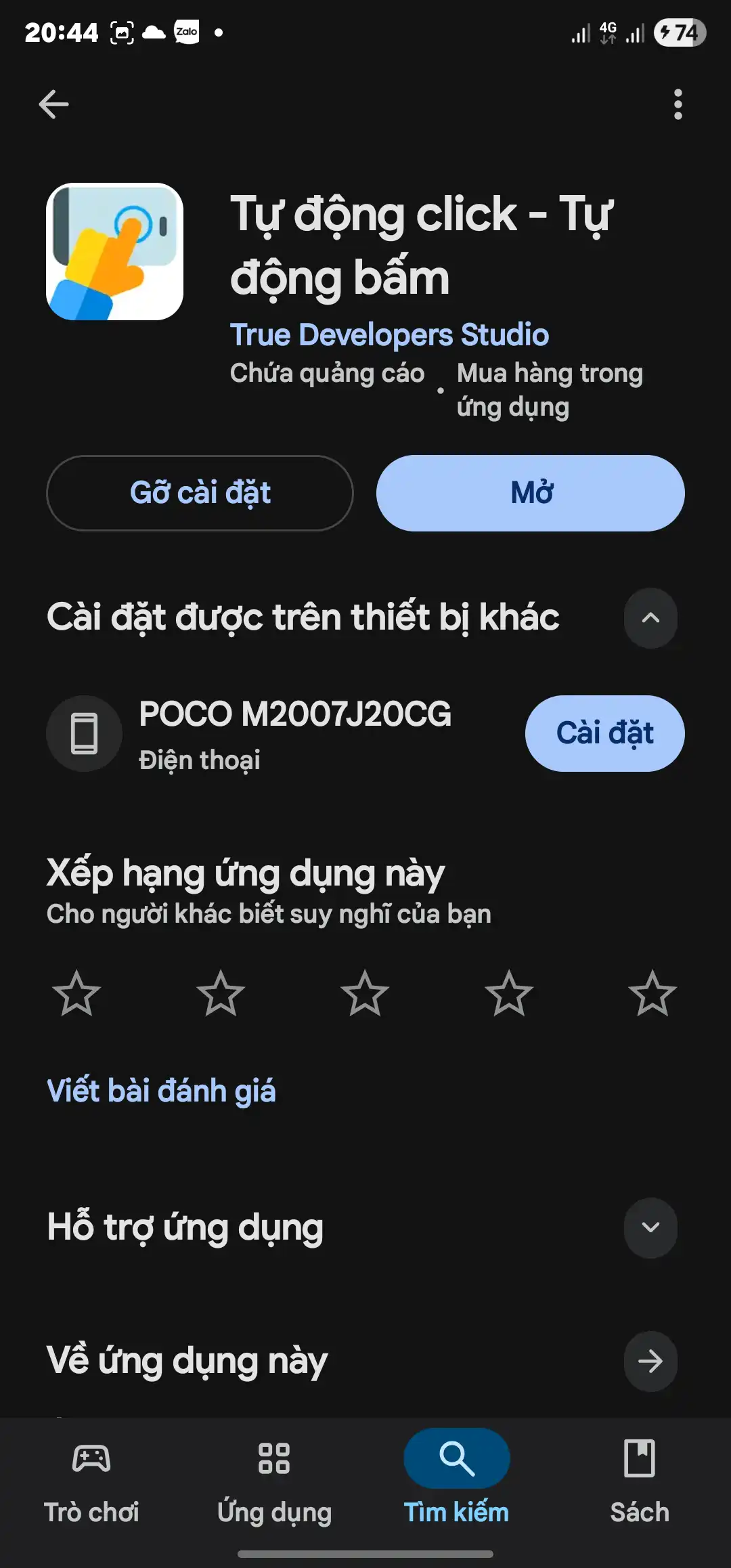Rate the app one star
This screenshot has height=1568, width=731.
[76, 993]
